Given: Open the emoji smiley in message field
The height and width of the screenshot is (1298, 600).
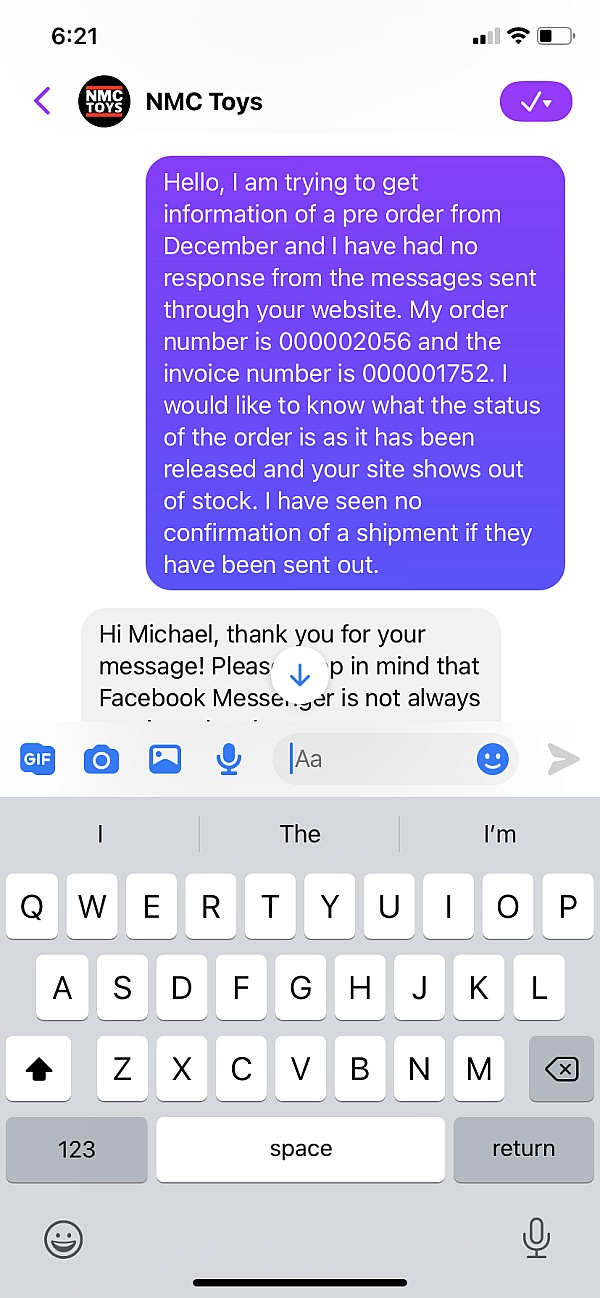Looking at the screenshot, I should 493,759.
